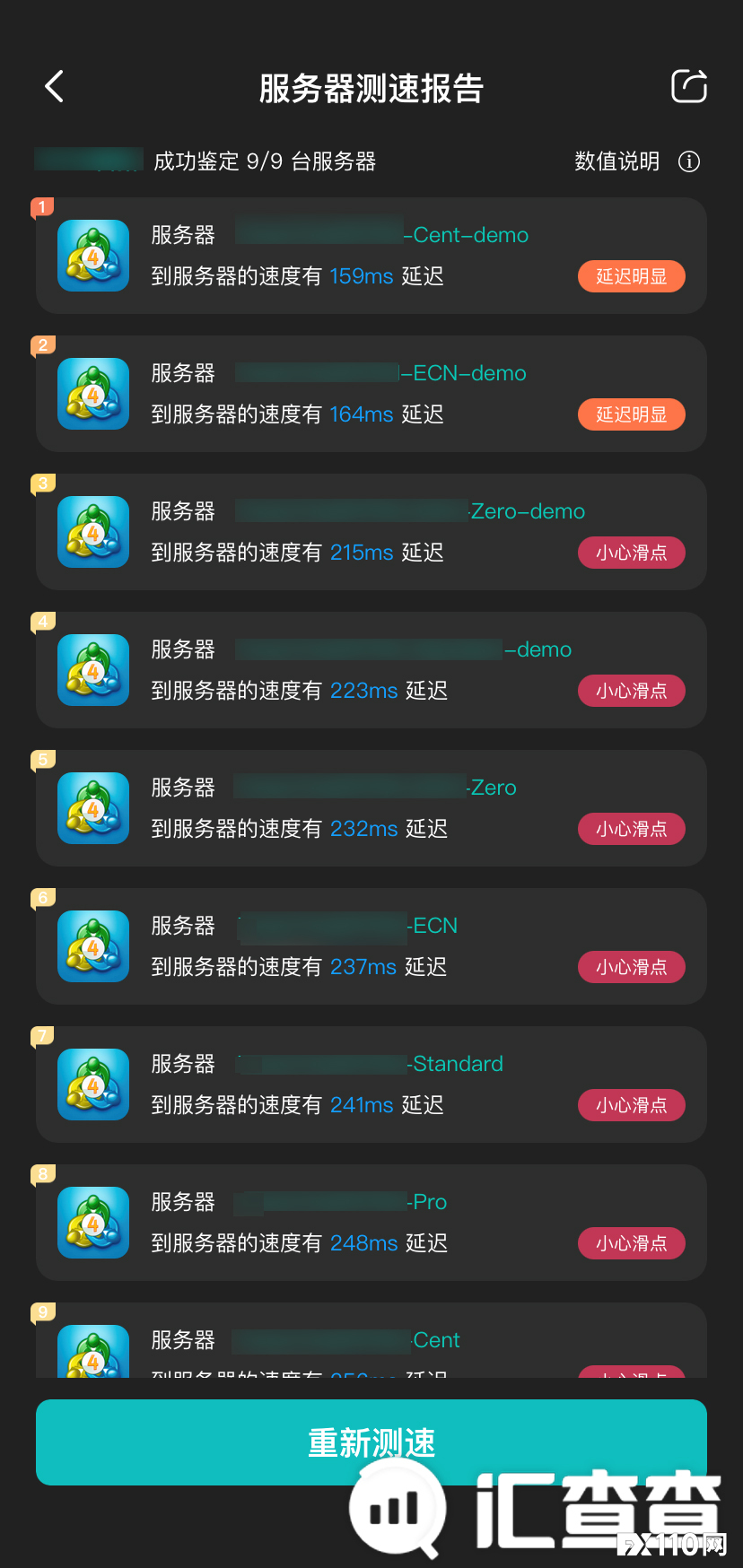Viewport: 743px width, 1568px height.
Task: Tap the 小心滑点 badge on the Pro server row
Action: pos(631,1243)
